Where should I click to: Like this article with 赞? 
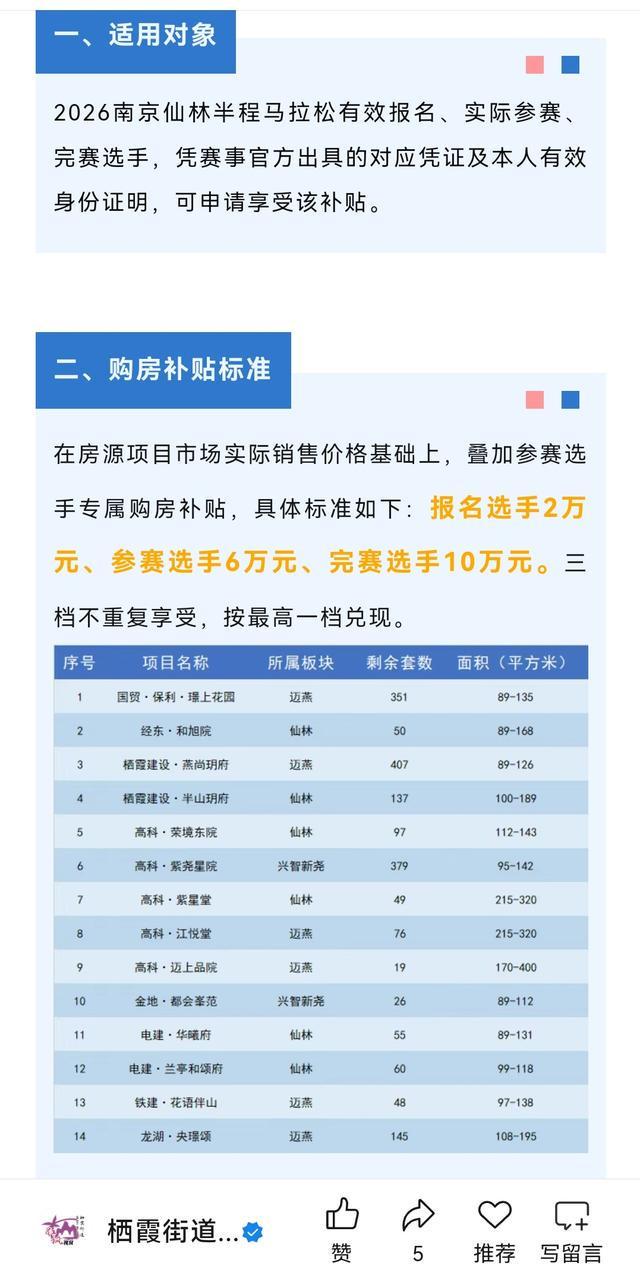tap(342, 1216)
